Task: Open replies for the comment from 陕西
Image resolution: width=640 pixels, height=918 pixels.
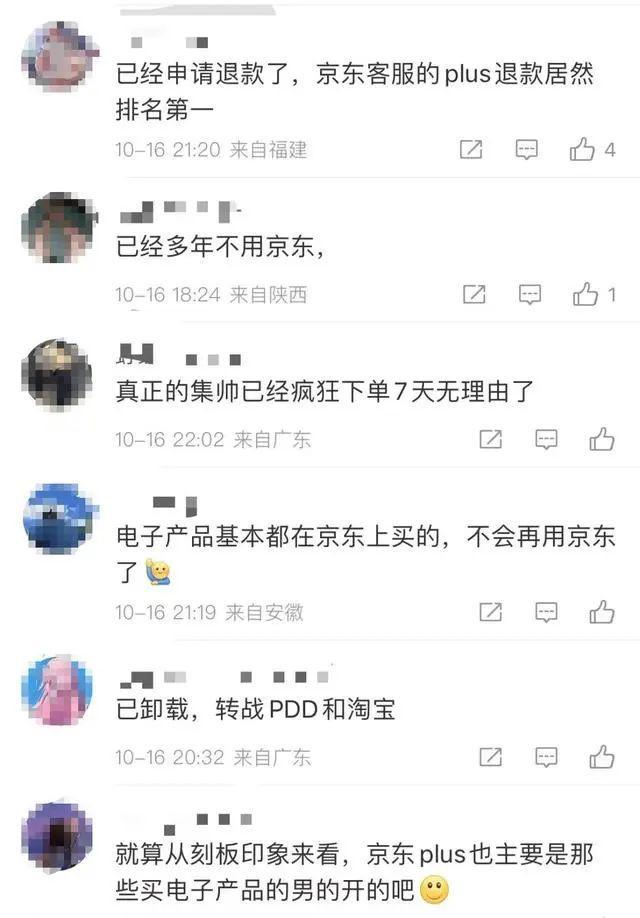Action: (529, 294)
